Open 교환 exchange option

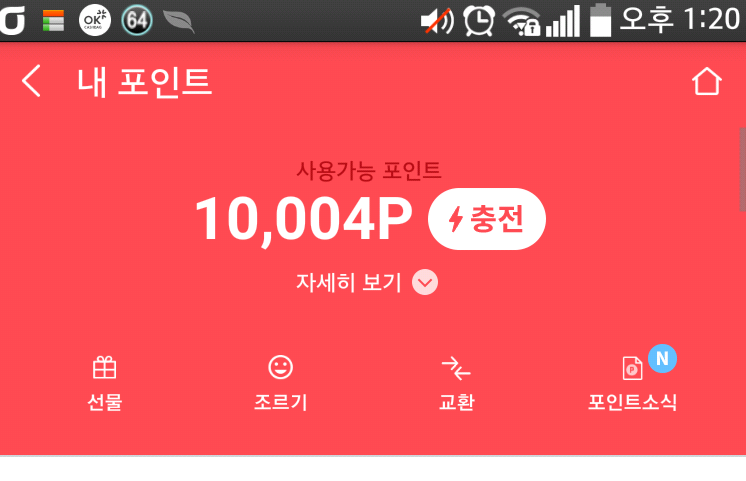(456, 384)
